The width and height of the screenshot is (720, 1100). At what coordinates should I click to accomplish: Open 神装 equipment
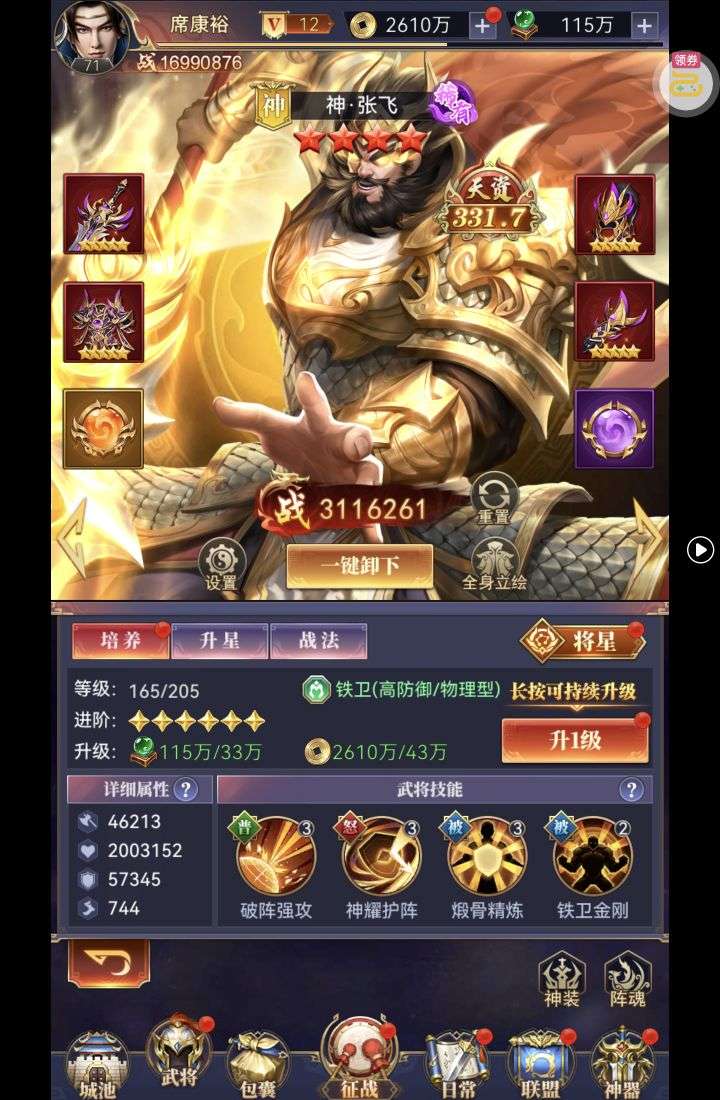pos(561,978)
